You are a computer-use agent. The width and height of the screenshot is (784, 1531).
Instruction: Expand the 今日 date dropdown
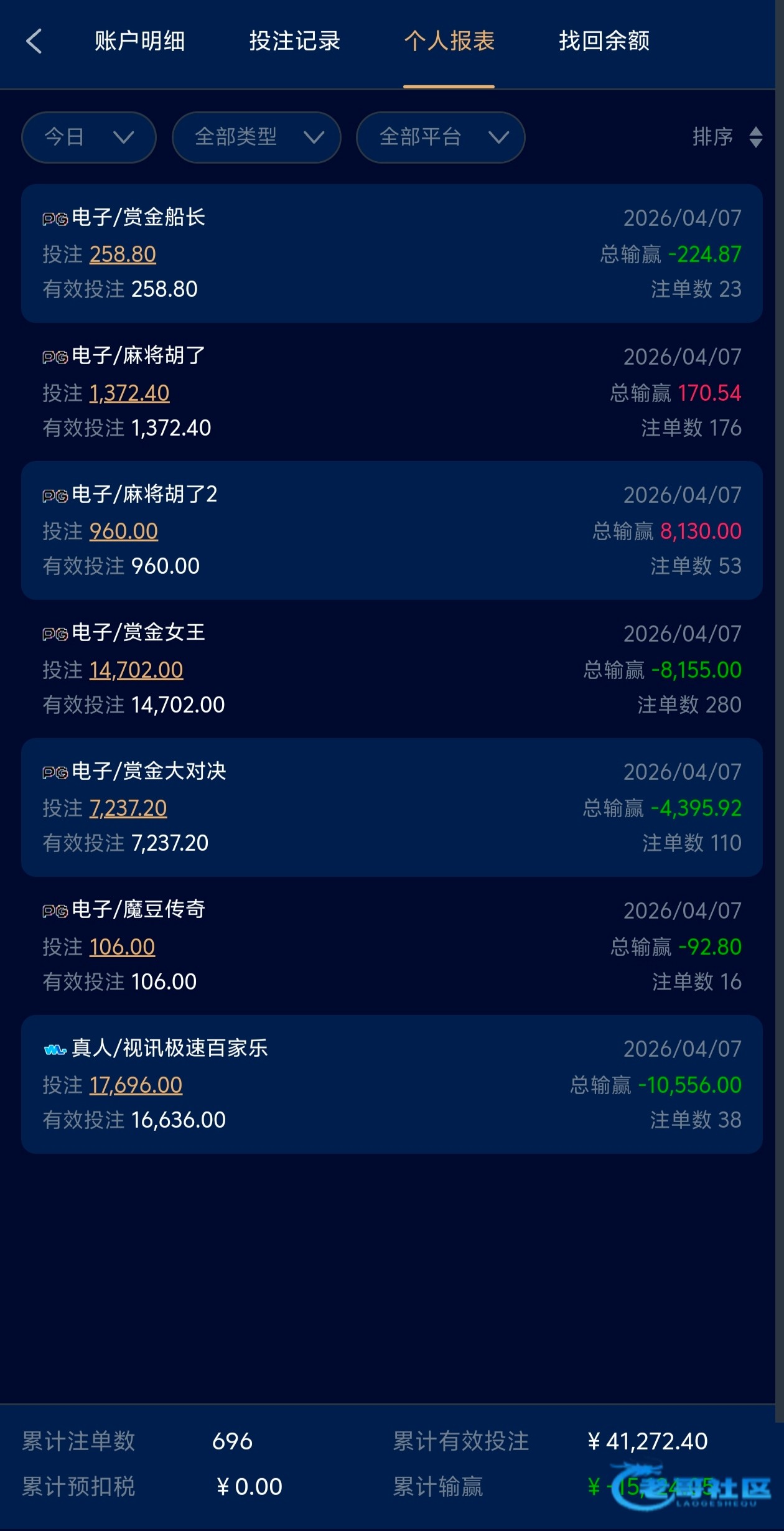click(88, 137)
